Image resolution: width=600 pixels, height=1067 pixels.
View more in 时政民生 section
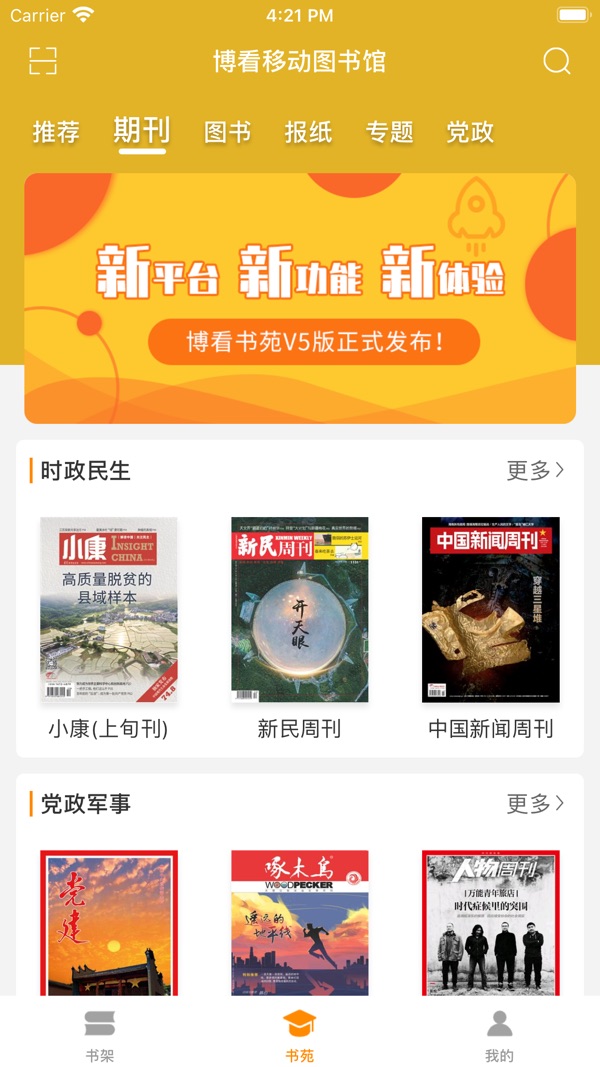click(535, 470)
